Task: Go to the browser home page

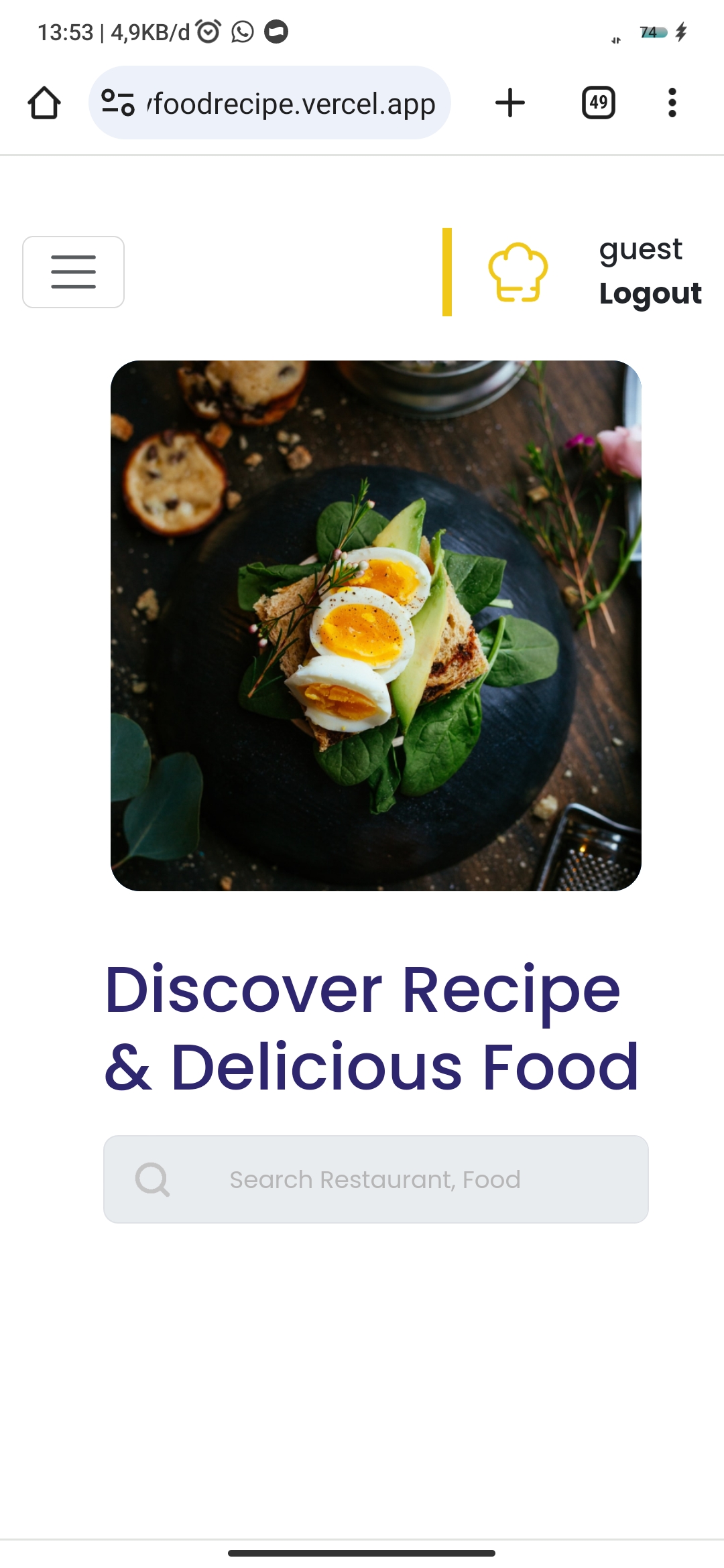Action: pos(44,103)
